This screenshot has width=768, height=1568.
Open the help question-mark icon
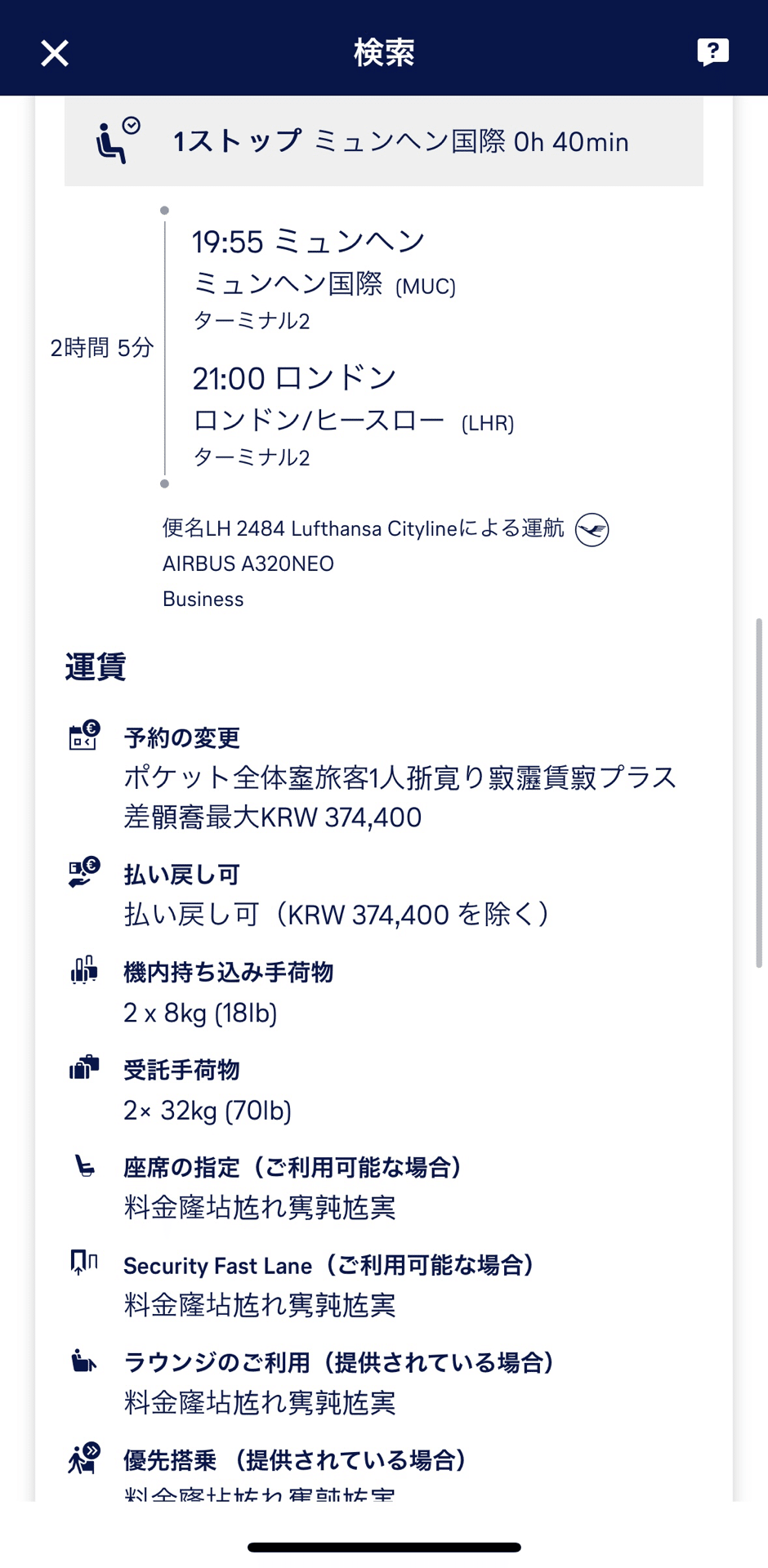712,51
